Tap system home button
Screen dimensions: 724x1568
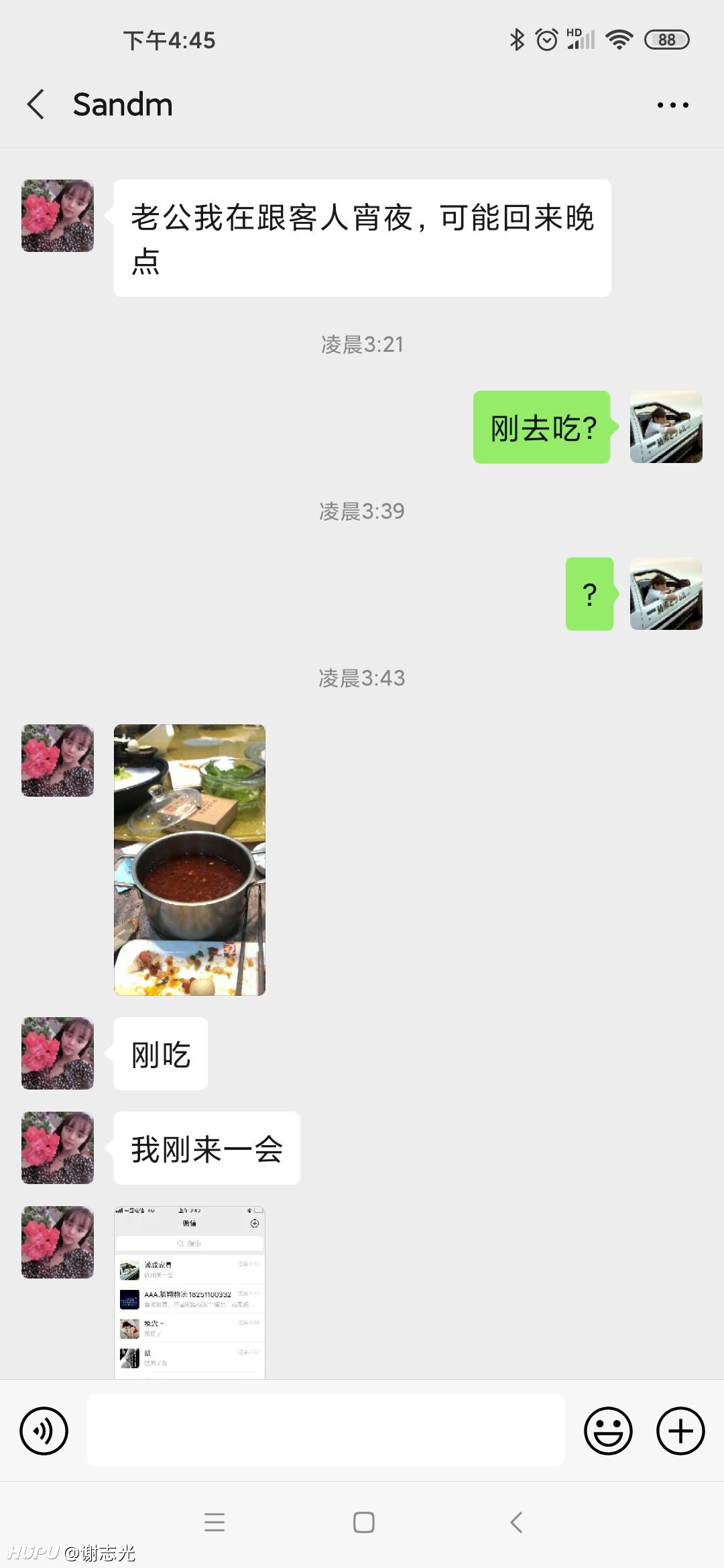point(363,1522)
